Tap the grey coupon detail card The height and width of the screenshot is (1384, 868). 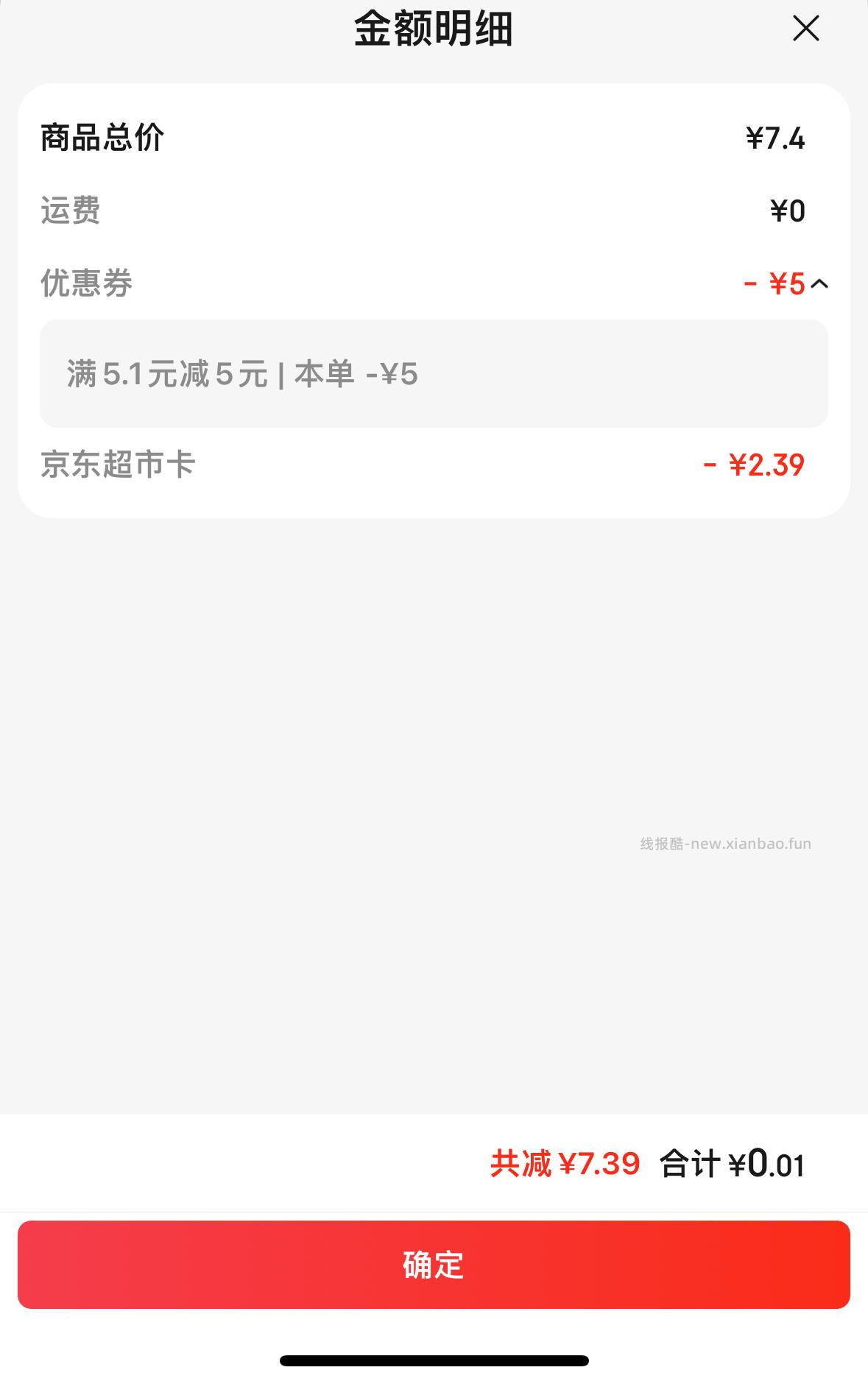point(434,373)
